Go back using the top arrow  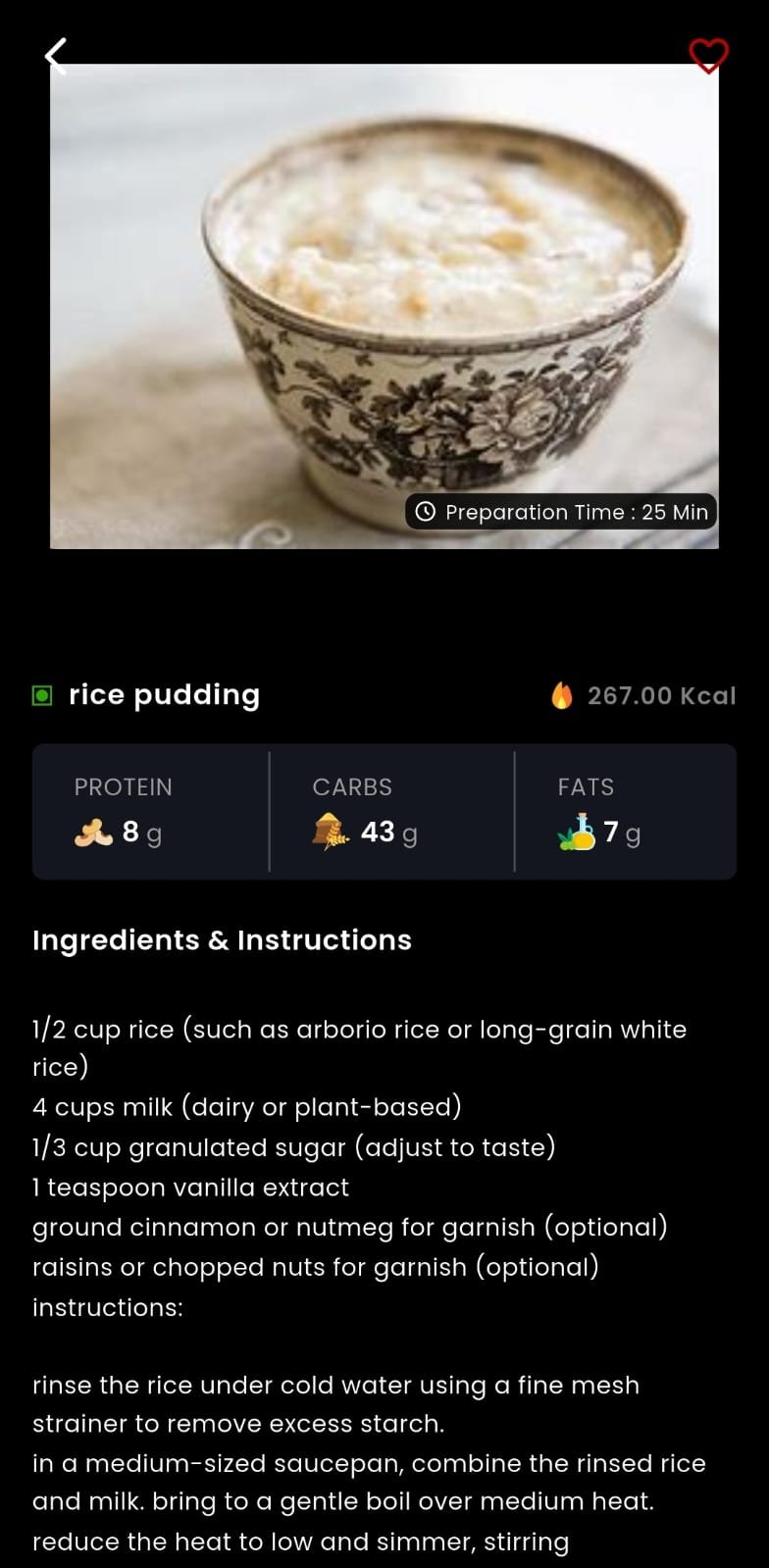point(57,56)
